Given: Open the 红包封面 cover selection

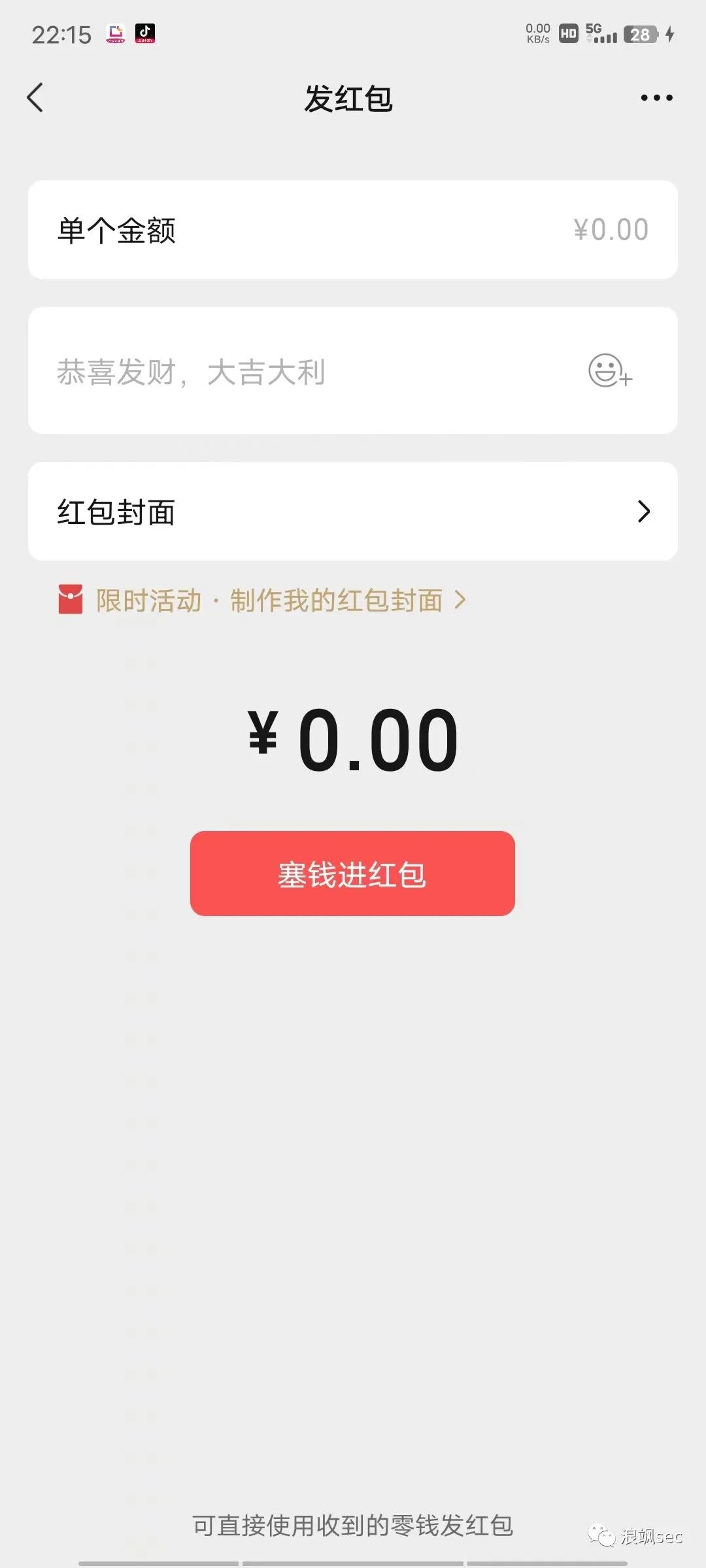Looking at the screenshot, I should (x=353, y=512).
